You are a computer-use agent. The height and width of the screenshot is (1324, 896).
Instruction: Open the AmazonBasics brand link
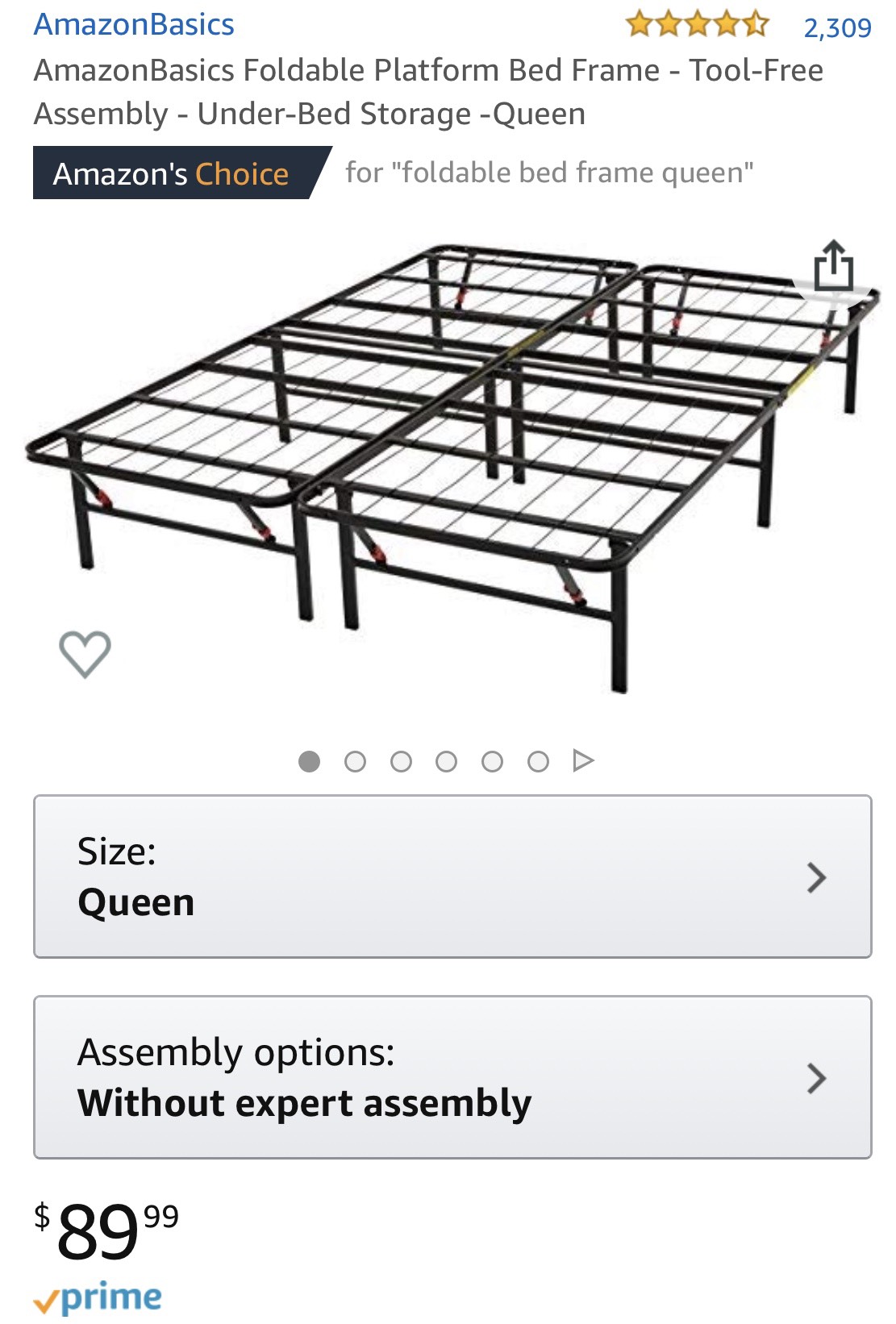[x=134, y=25]
